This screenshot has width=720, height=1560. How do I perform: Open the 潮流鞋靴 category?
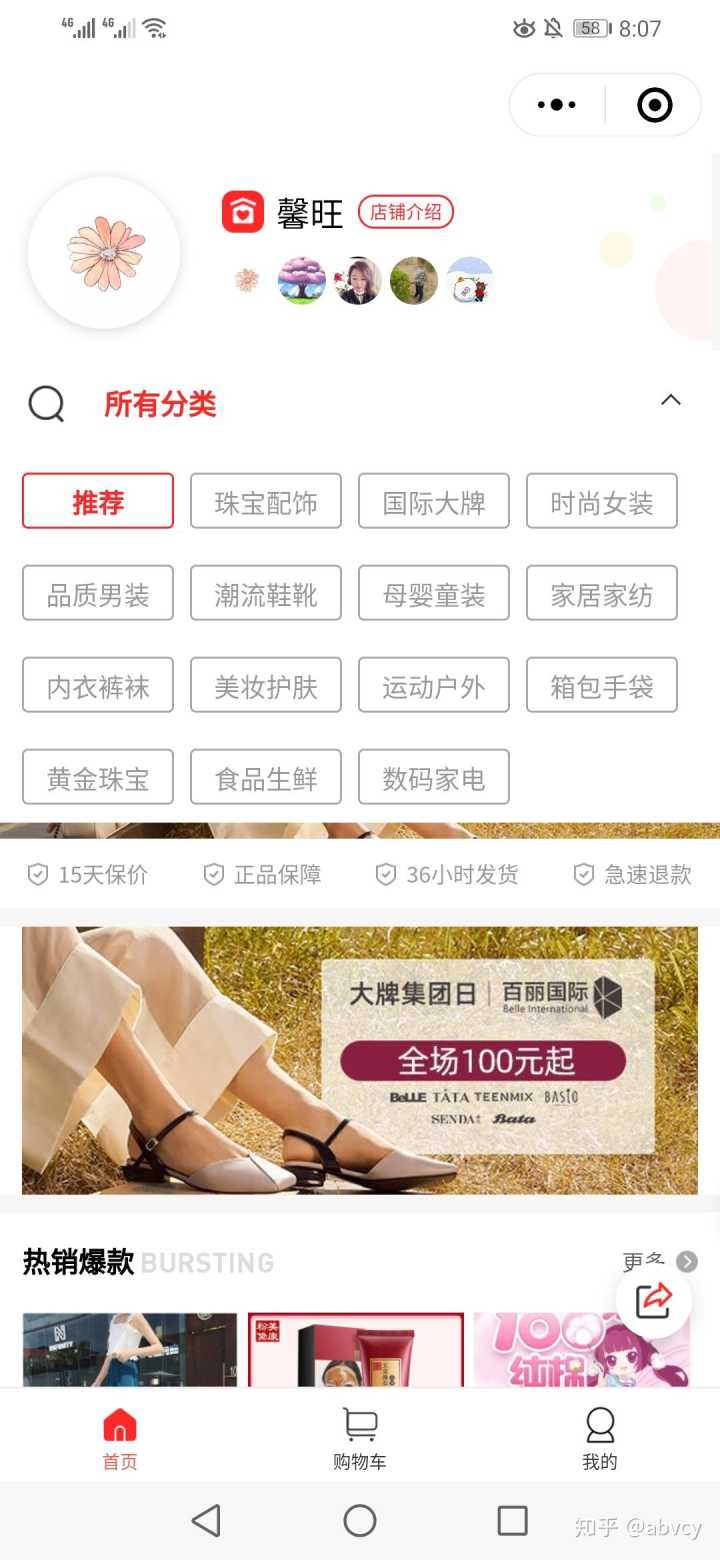(x=266, y=593)
